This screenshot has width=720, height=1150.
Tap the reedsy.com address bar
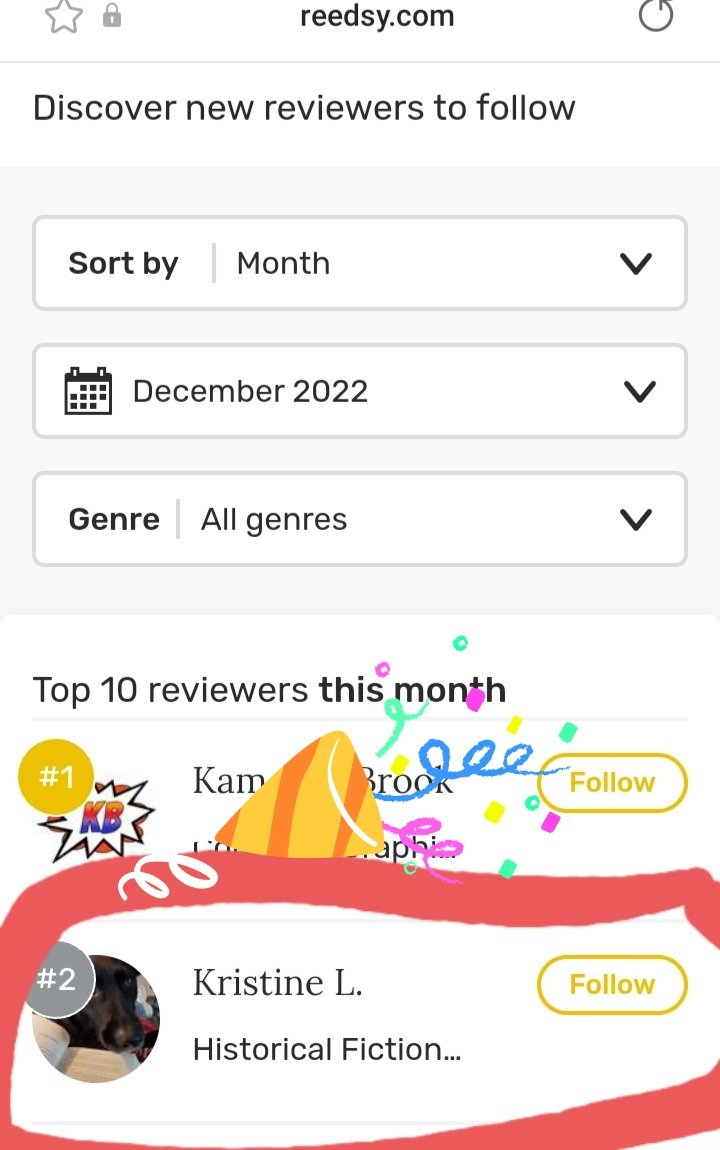[377, 17]
